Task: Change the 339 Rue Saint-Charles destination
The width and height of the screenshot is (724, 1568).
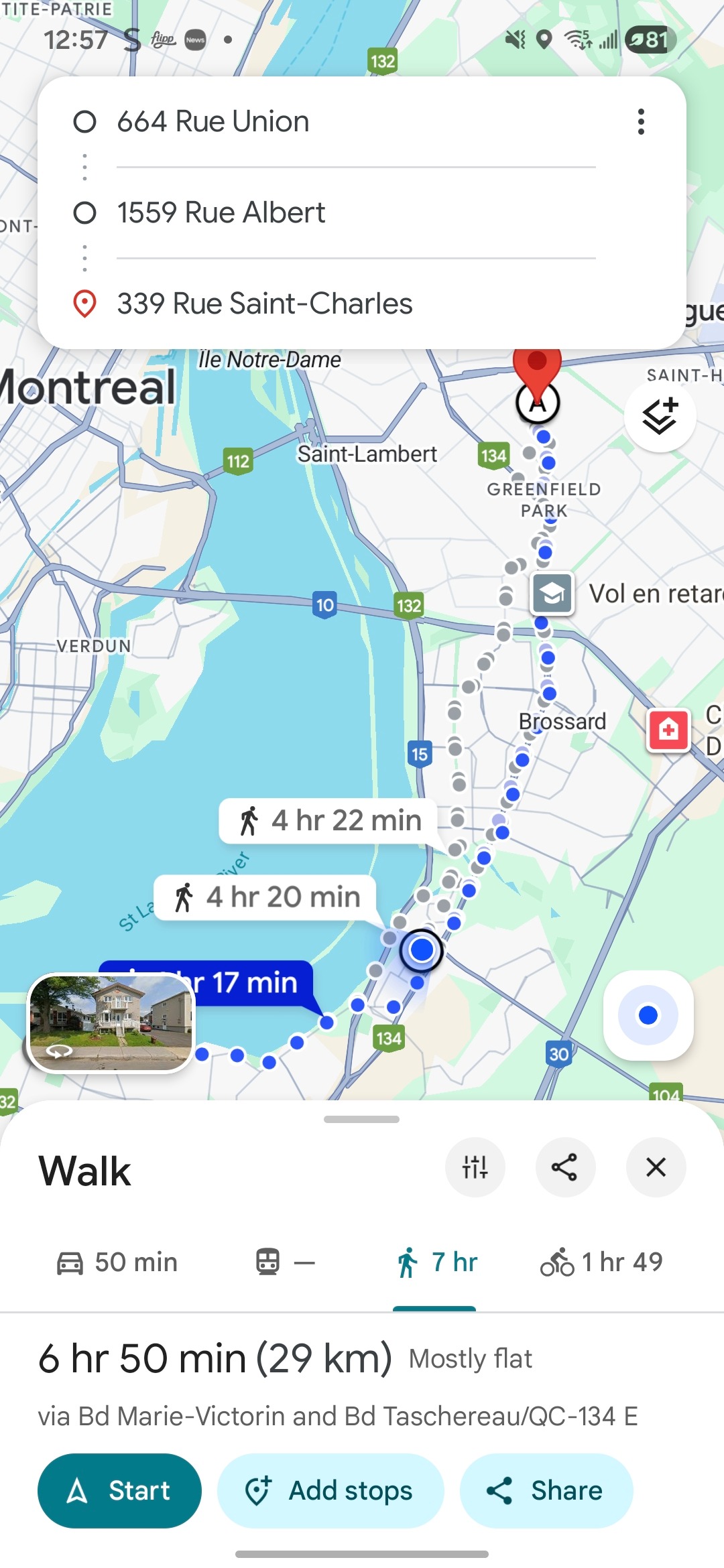Action: 265,304
